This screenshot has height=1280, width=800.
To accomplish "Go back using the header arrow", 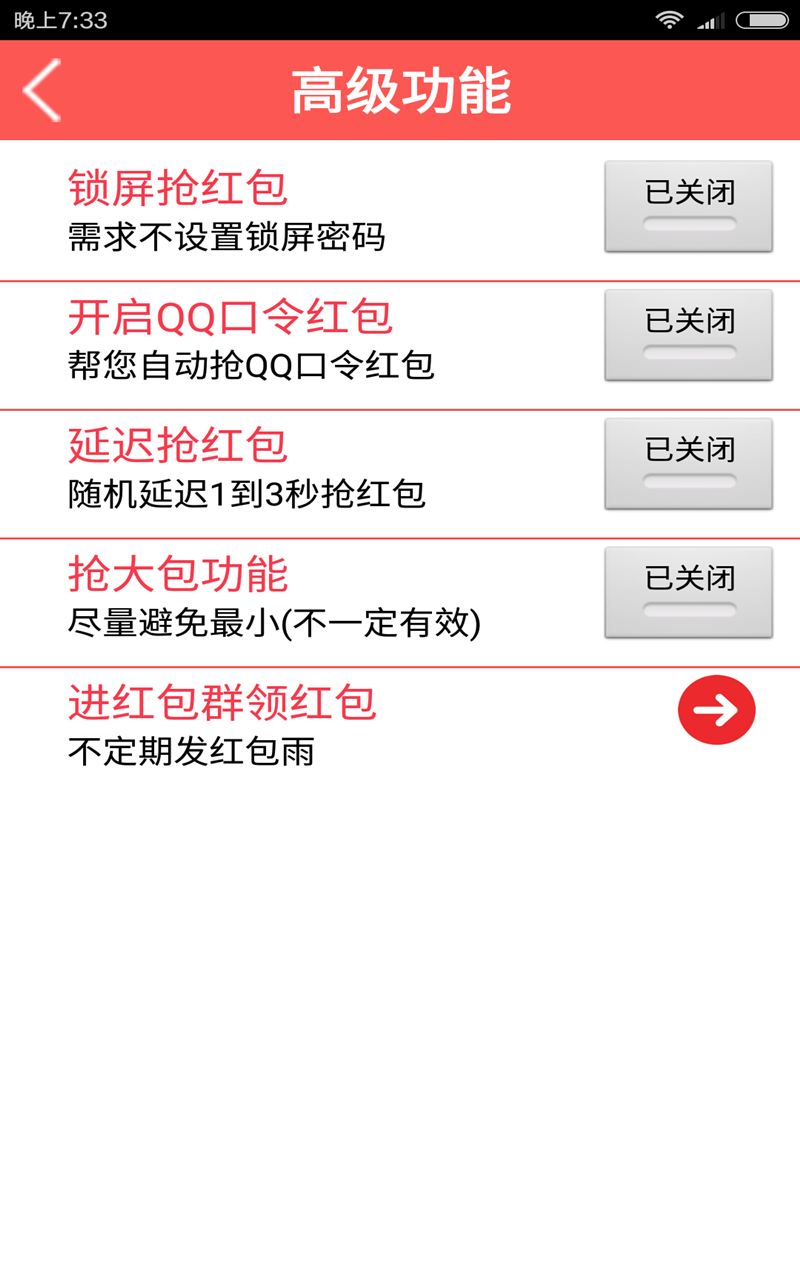I will pyautogui.click(x=42, y=91).
